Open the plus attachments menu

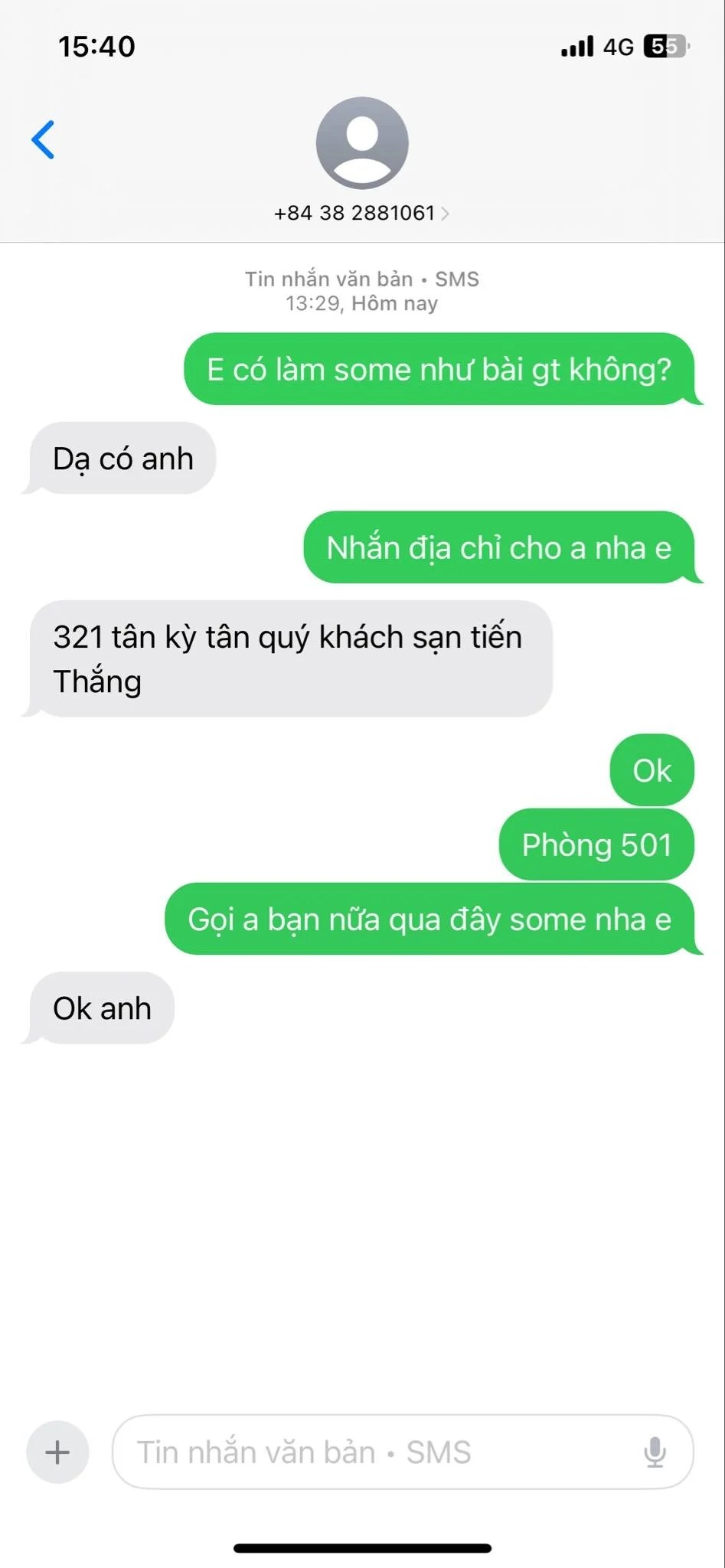point(57,1452)
